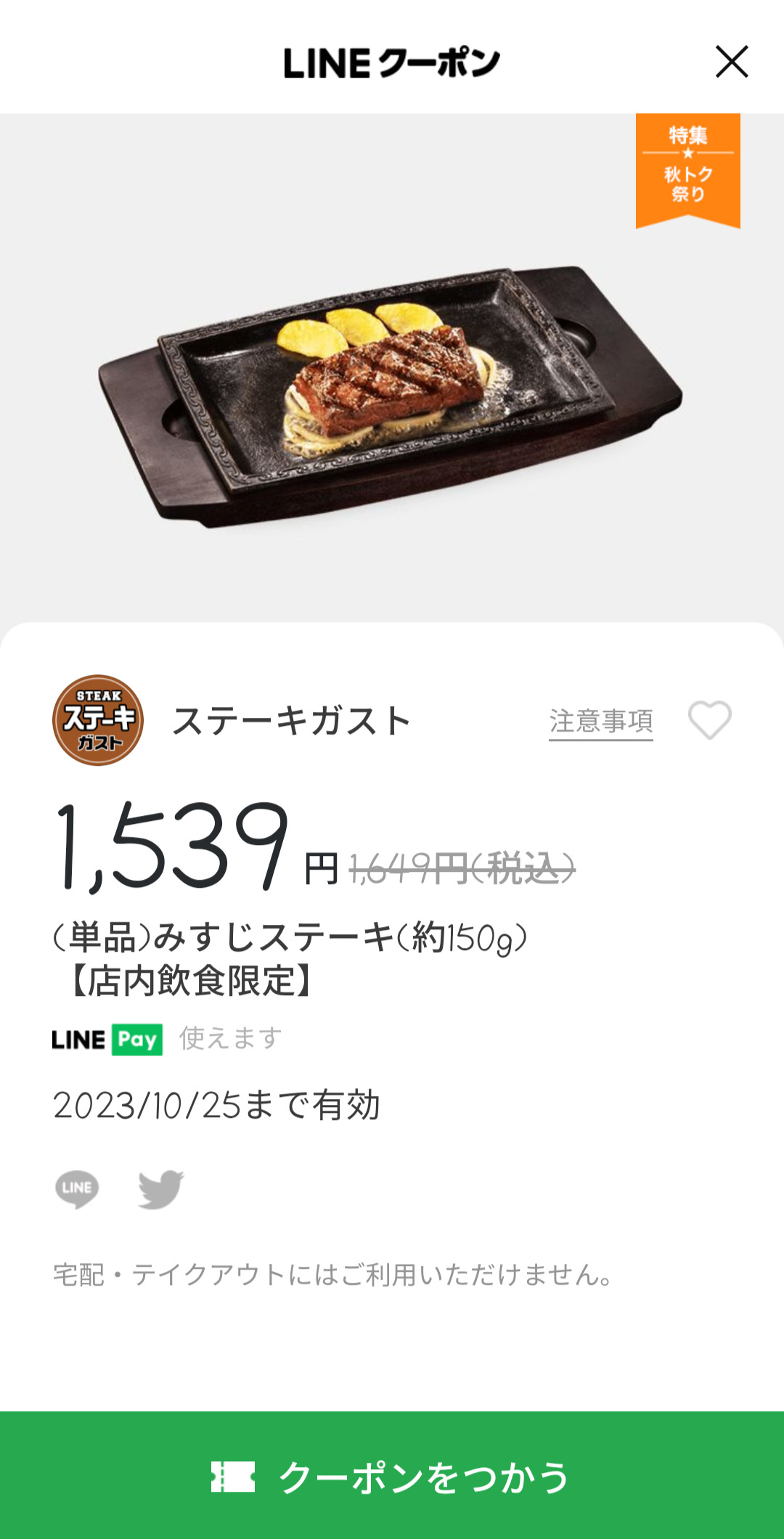The height and width of the screenshot is (1539, 784).
Task: Favorite this coupon with the heart
Action: point(709,720)
